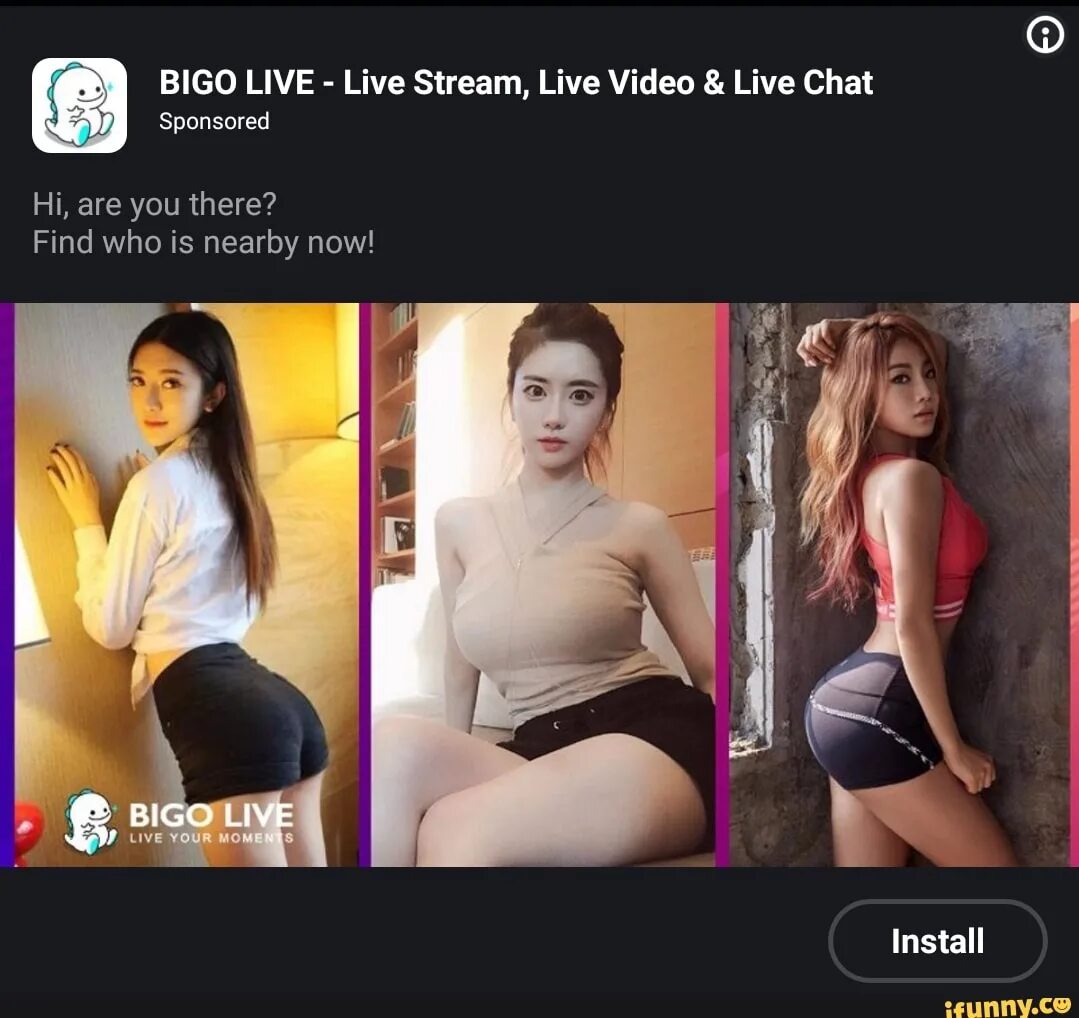Image resolution: width=1079 pixels, height=1018 pixels.
Task: Tap the Install button
Action: click(937, 940)
